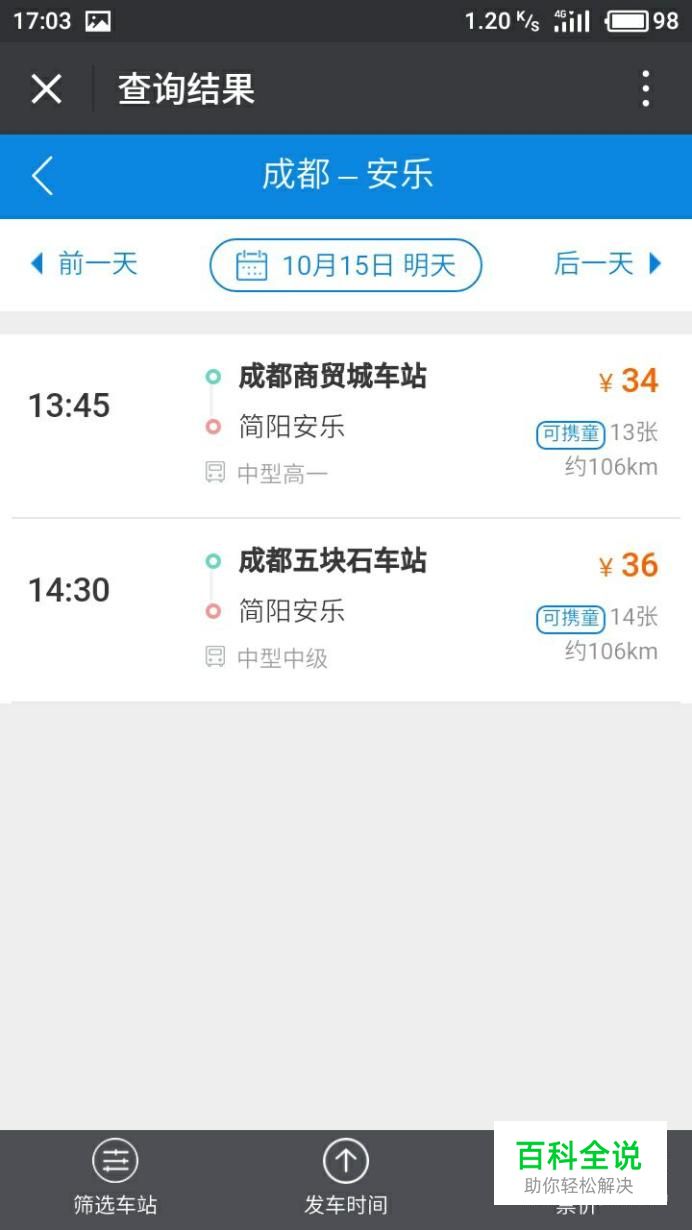Switch to 后一天

click(x=608, y=264)
